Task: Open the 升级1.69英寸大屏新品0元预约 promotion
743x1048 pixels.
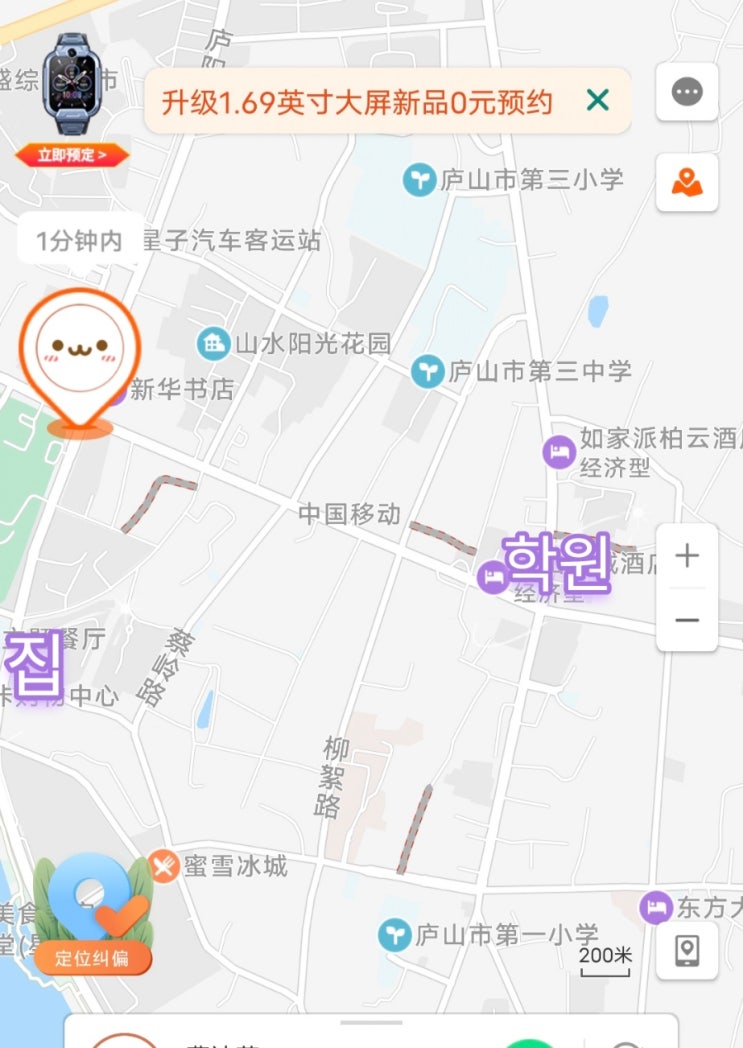Action: tap(357, 101)
